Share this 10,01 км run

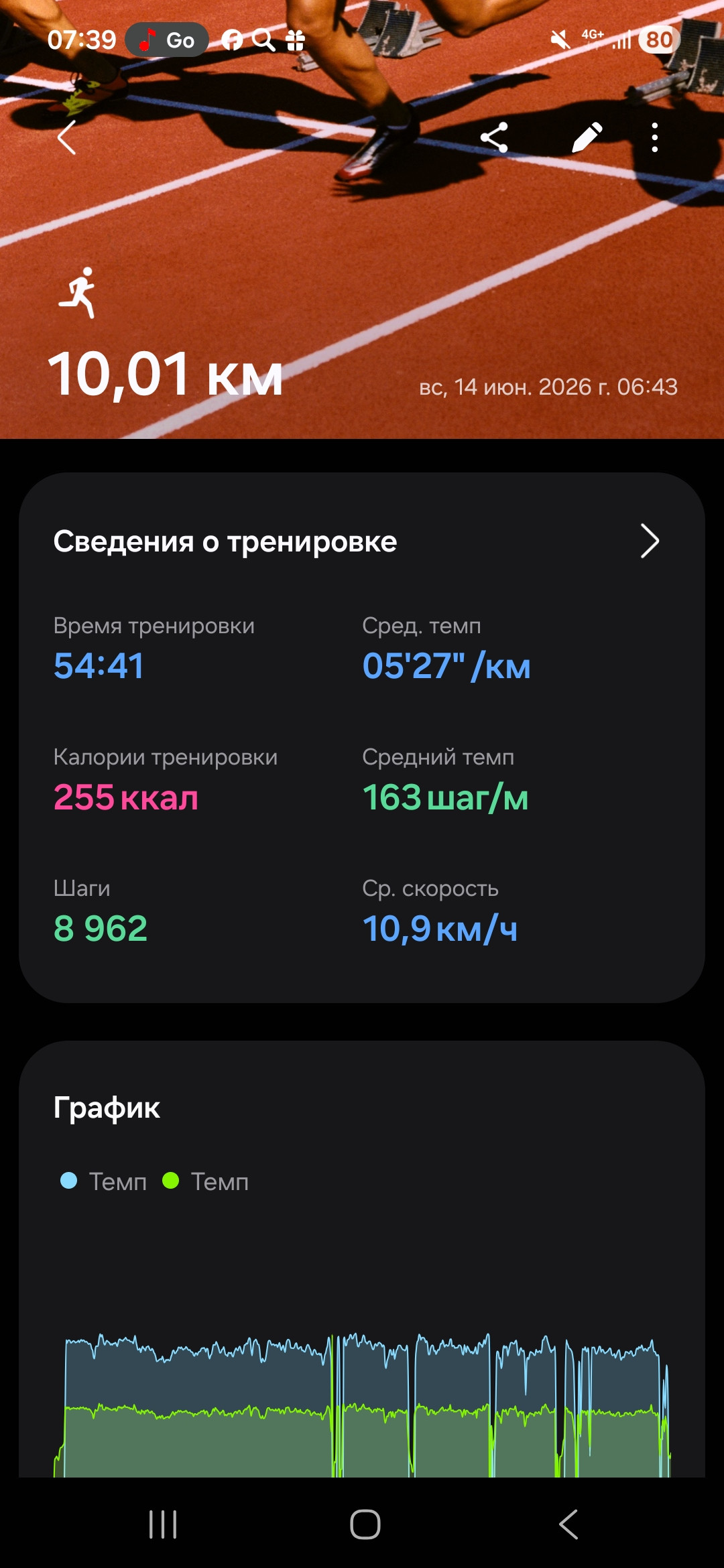[x=495, y=138]
